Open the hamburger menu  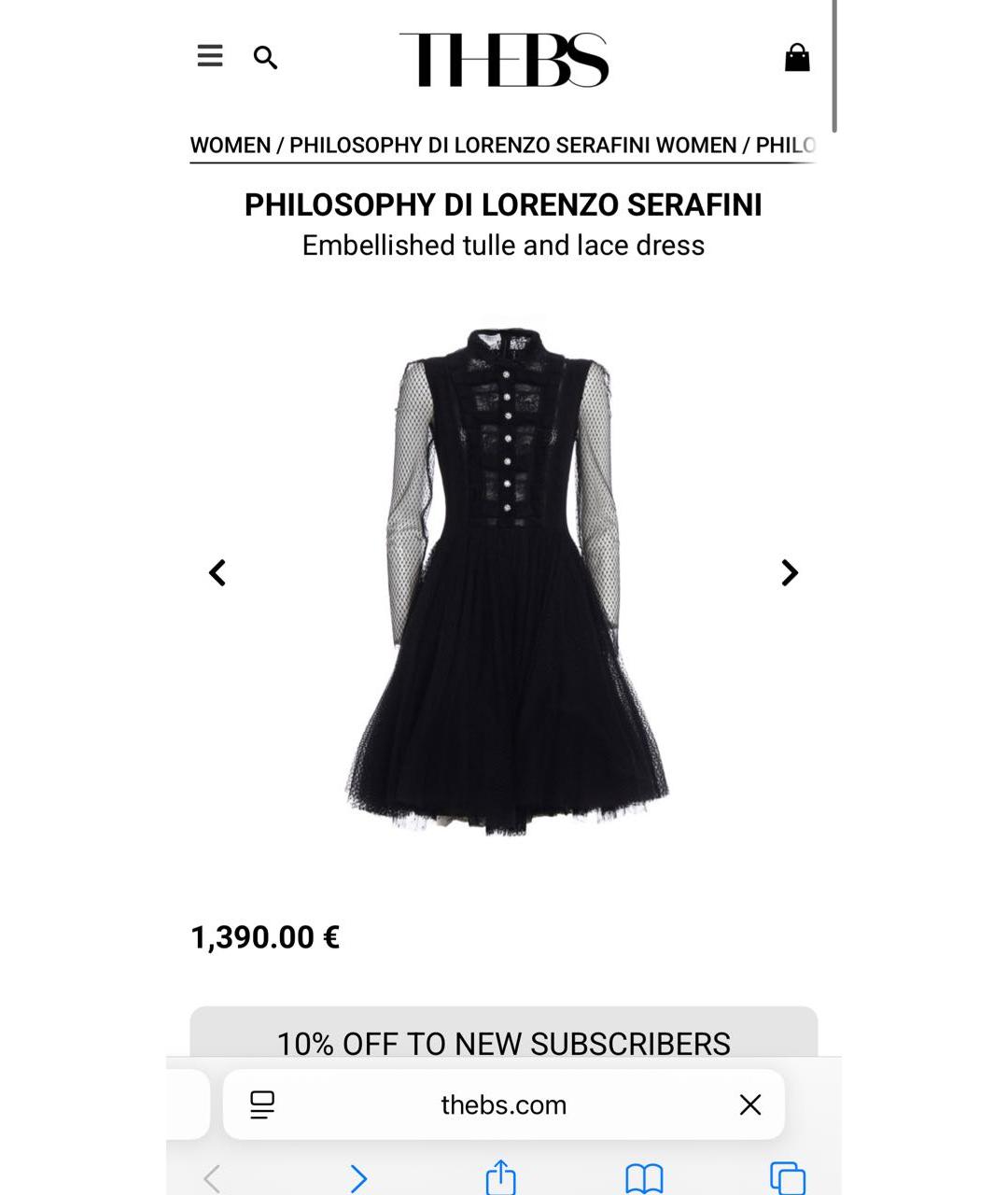point(210,56)
